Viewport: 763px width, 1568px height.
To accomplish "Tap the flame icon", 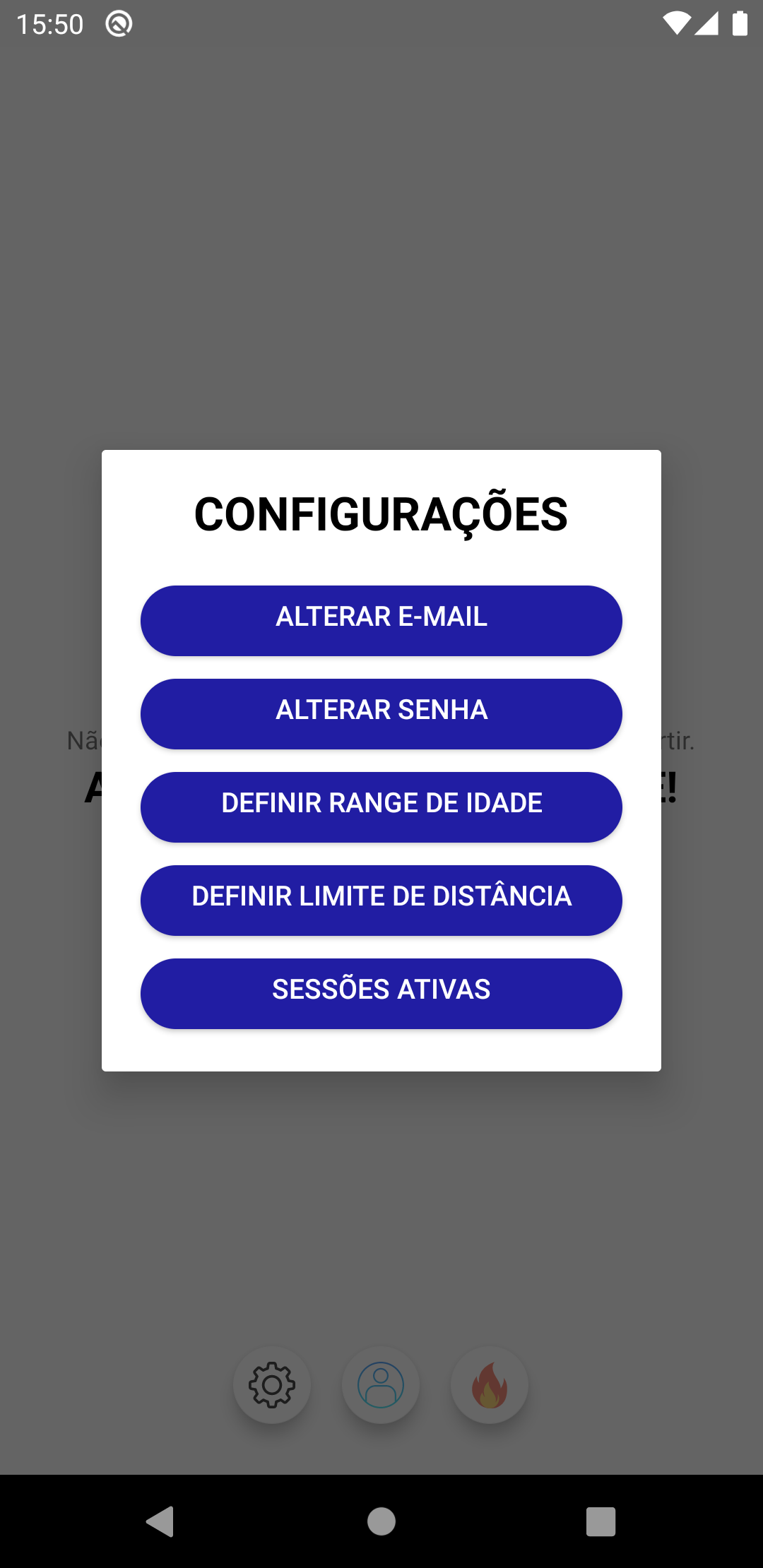I will pyautogui.click(x=490, y=1385).
